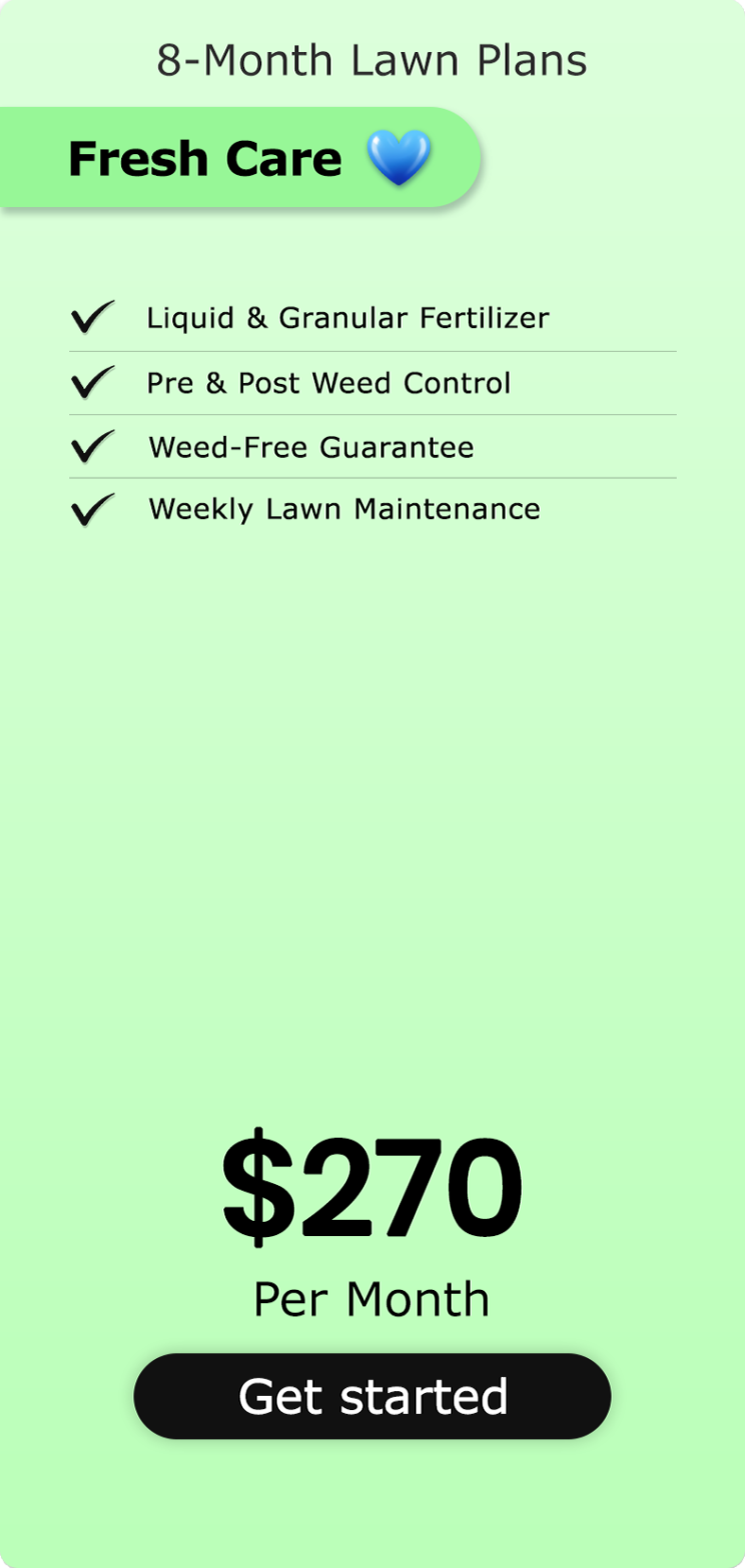Select the 8-Month Lawn Plans heading
This screenshot has height=1568, width=745.
coord(372,60)
